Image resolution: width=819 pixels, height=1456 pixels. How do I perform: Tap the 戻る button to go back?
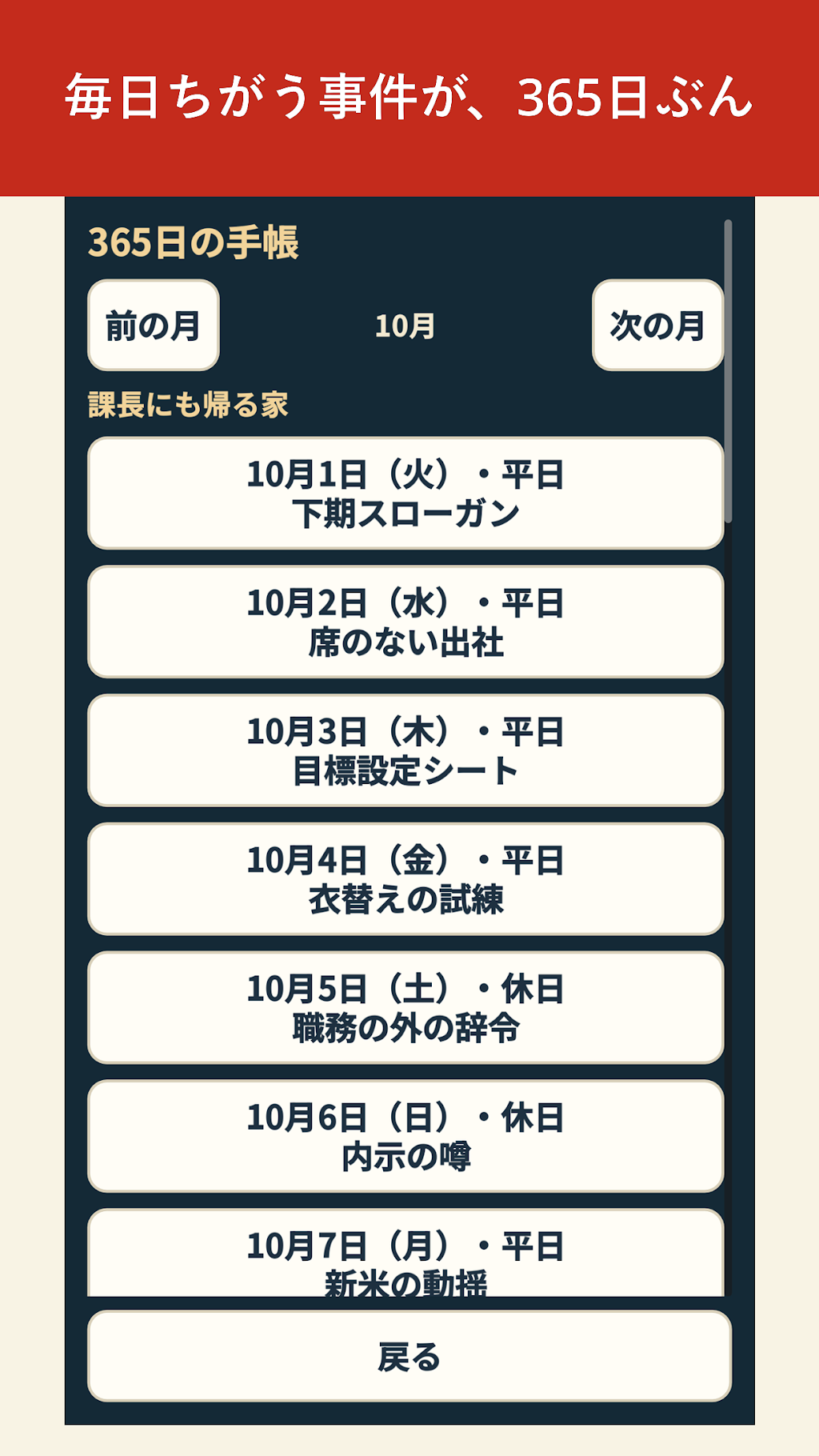click(x=409, y=1356)
